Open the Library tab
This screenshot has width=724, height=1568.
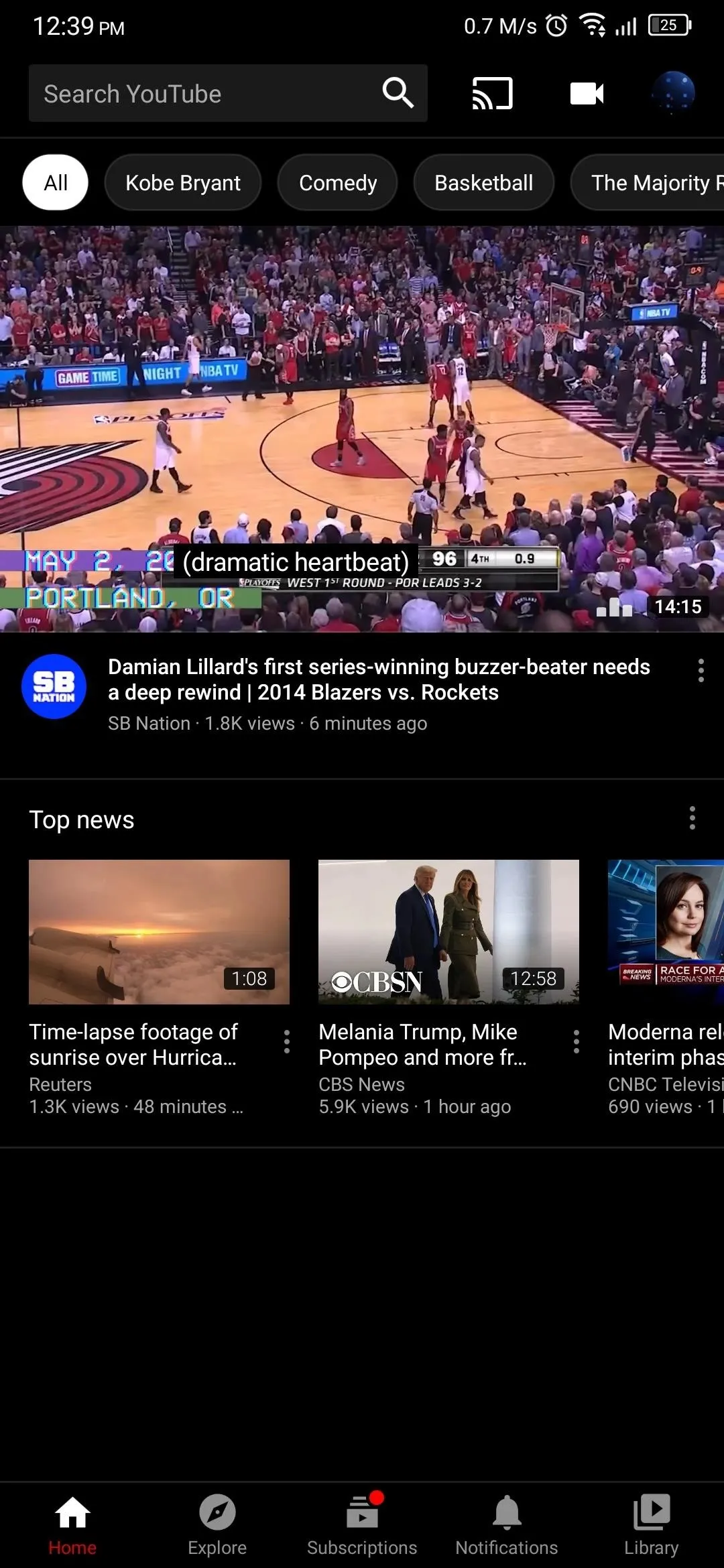tap(652, 1525)
